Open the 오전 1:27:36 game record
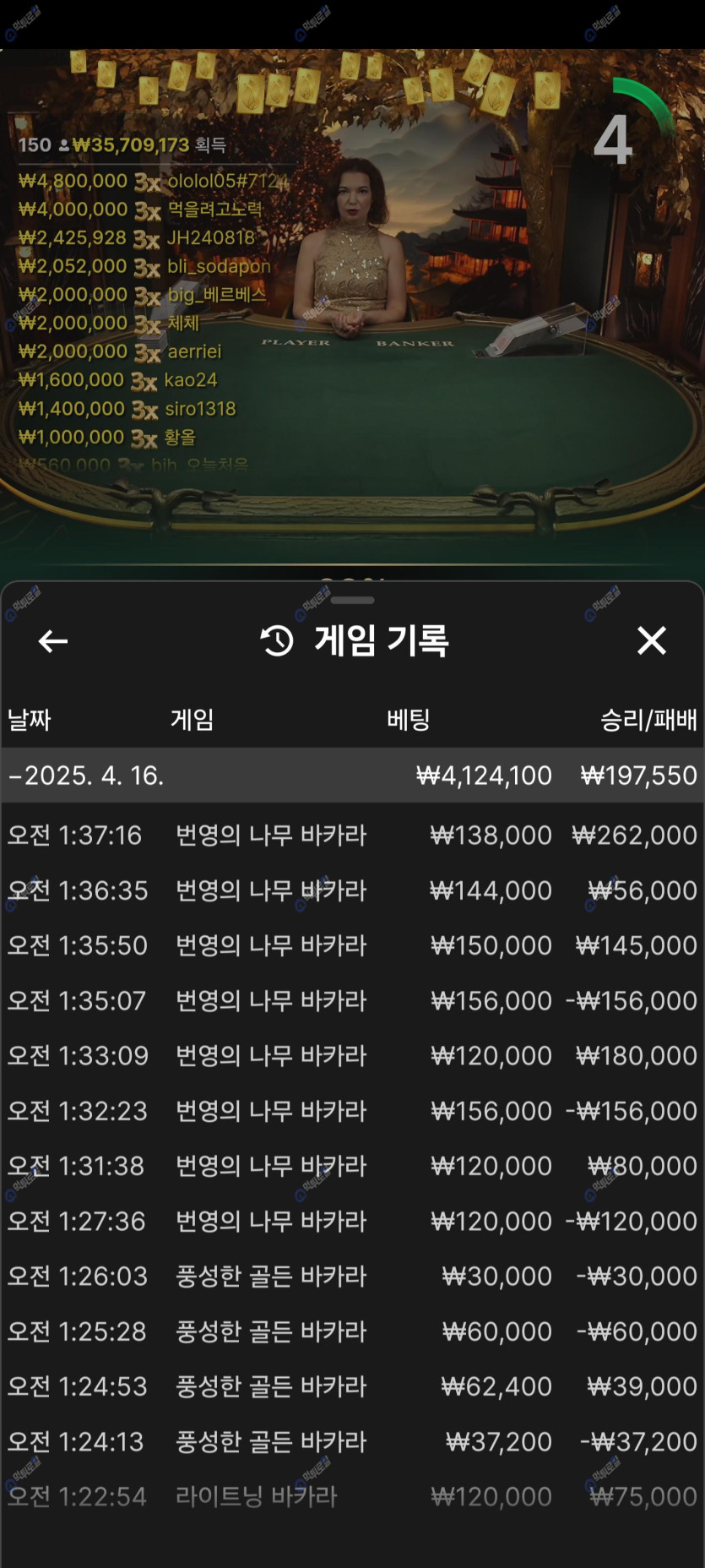This screenshot has height=1568, width=705. (x=352, y=1221)
